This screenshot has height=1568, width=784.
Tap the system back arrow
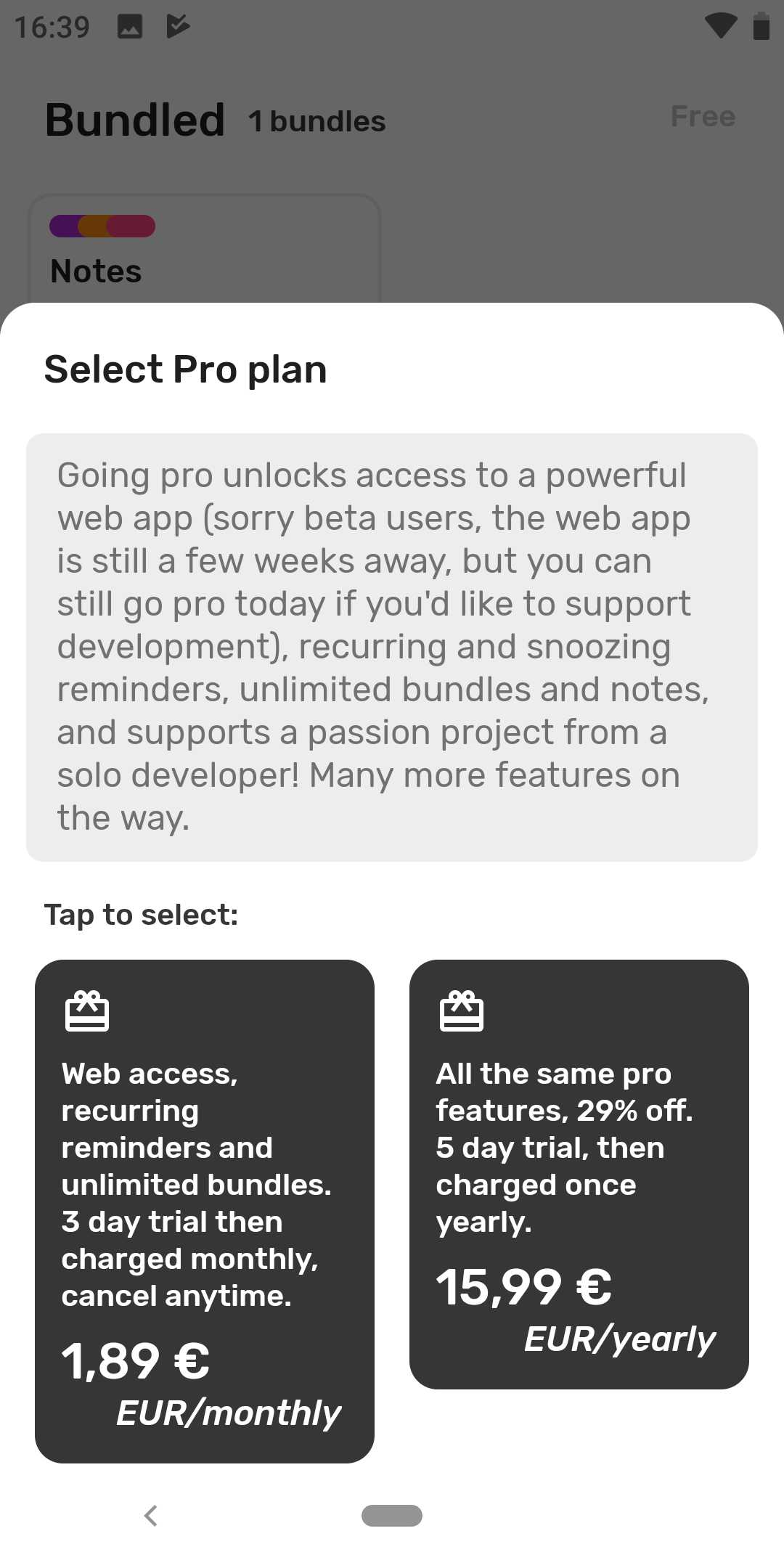click(151, 1515)
